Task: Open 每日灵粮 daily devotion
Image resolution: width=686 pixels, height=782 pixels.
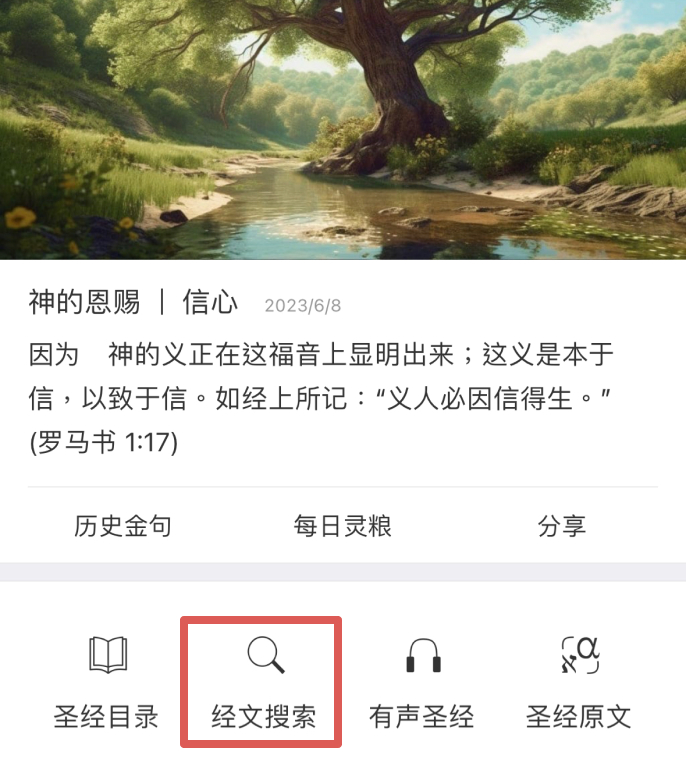Action: (x=342, y=526)
